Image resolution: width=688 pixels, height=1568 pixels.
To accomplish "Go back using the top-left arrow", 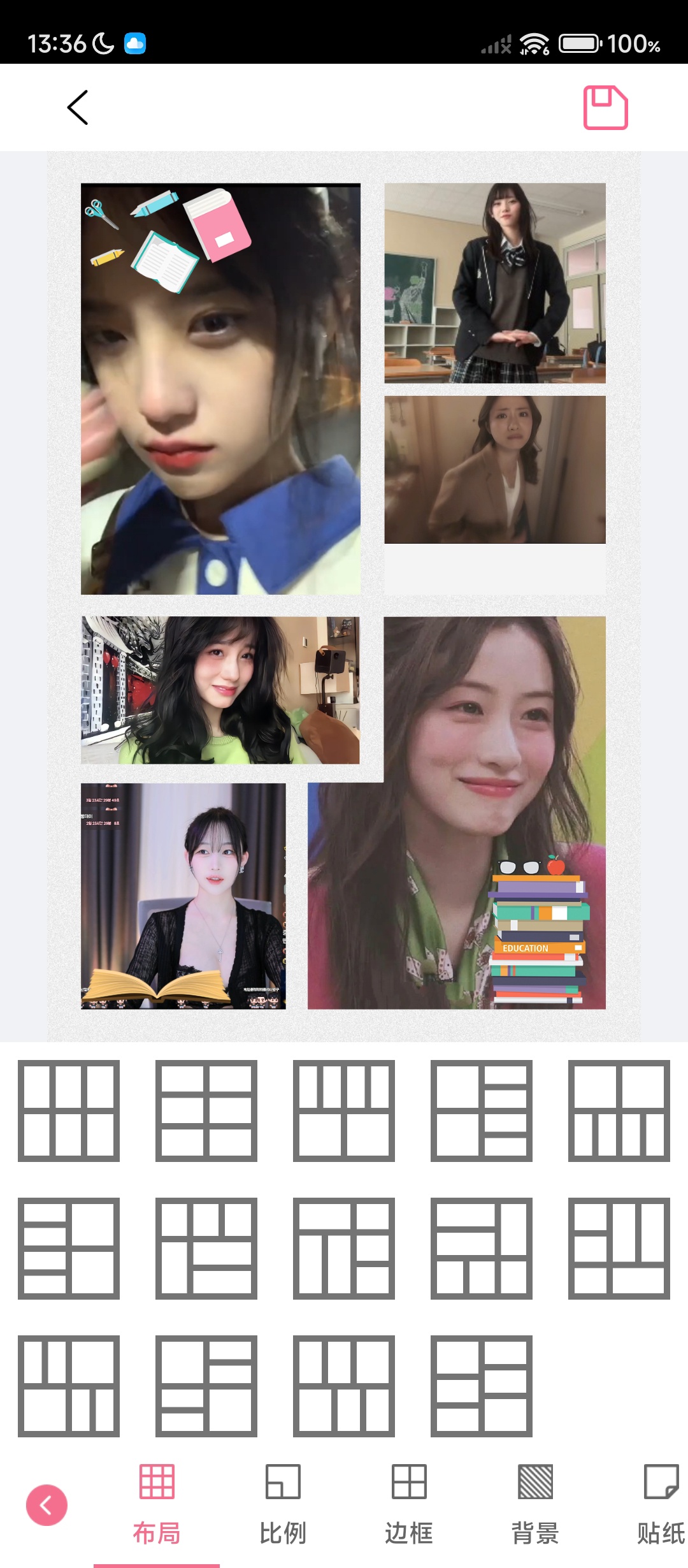I will click(78, 107).
